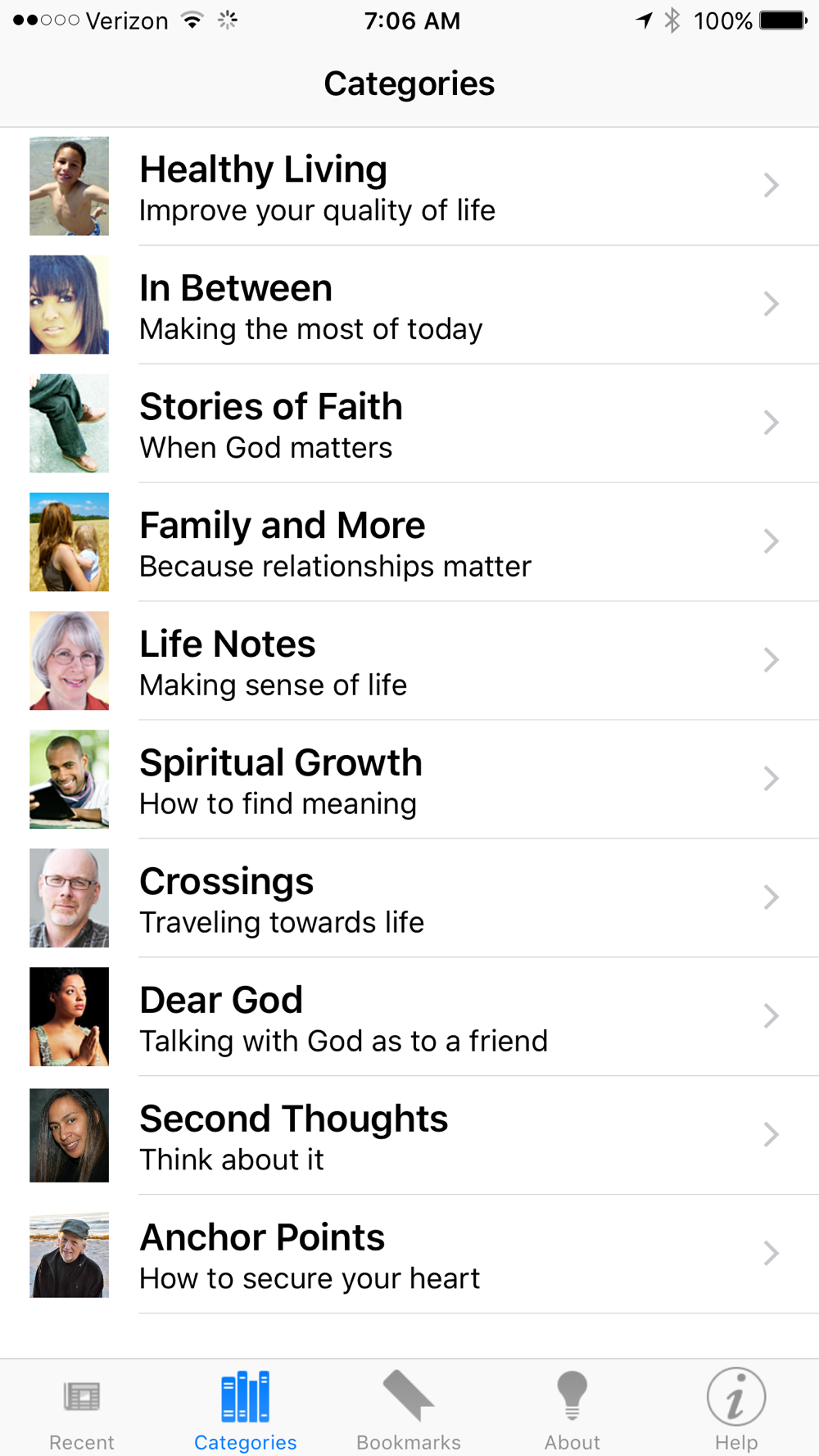This screenshot has width=819, height=1456.
Task: Open the Dear God category
Action: [409, 1017]
